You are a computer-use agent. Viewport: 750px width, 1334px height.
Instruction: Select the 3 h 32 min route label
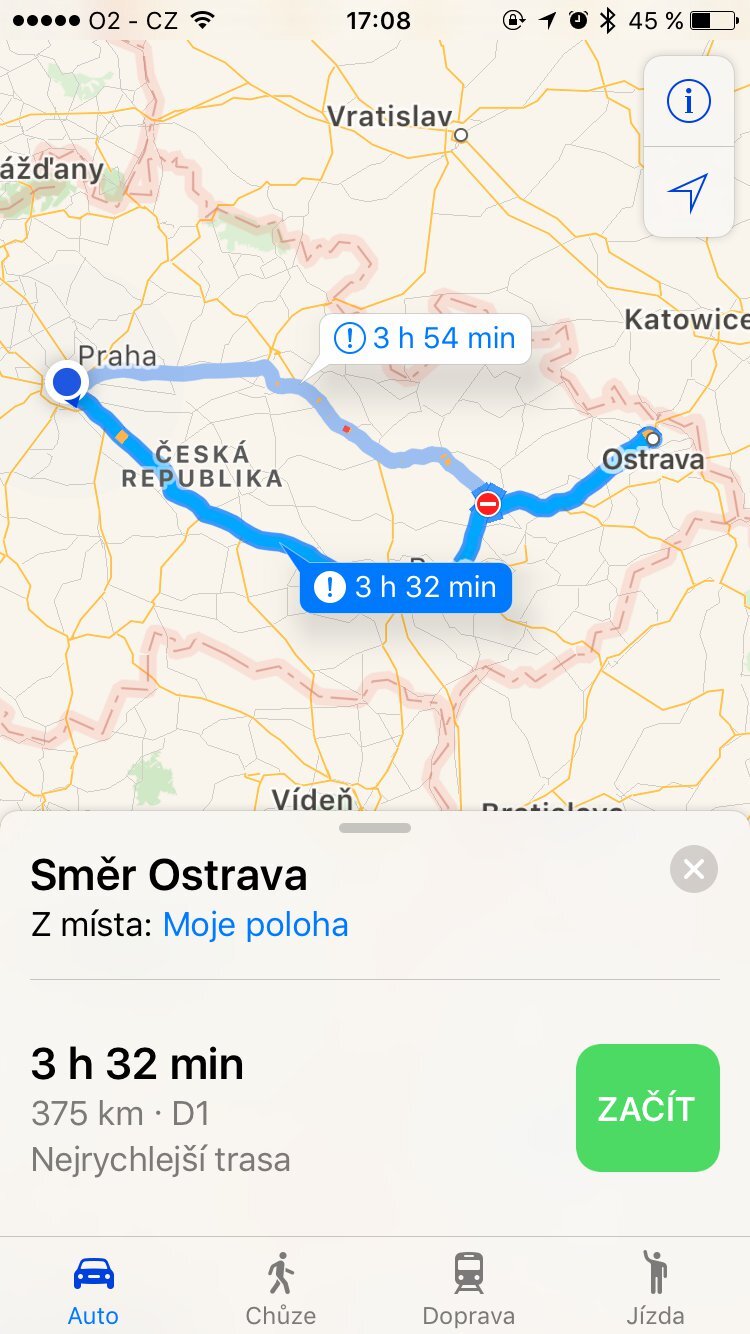[x=406, y=587]
